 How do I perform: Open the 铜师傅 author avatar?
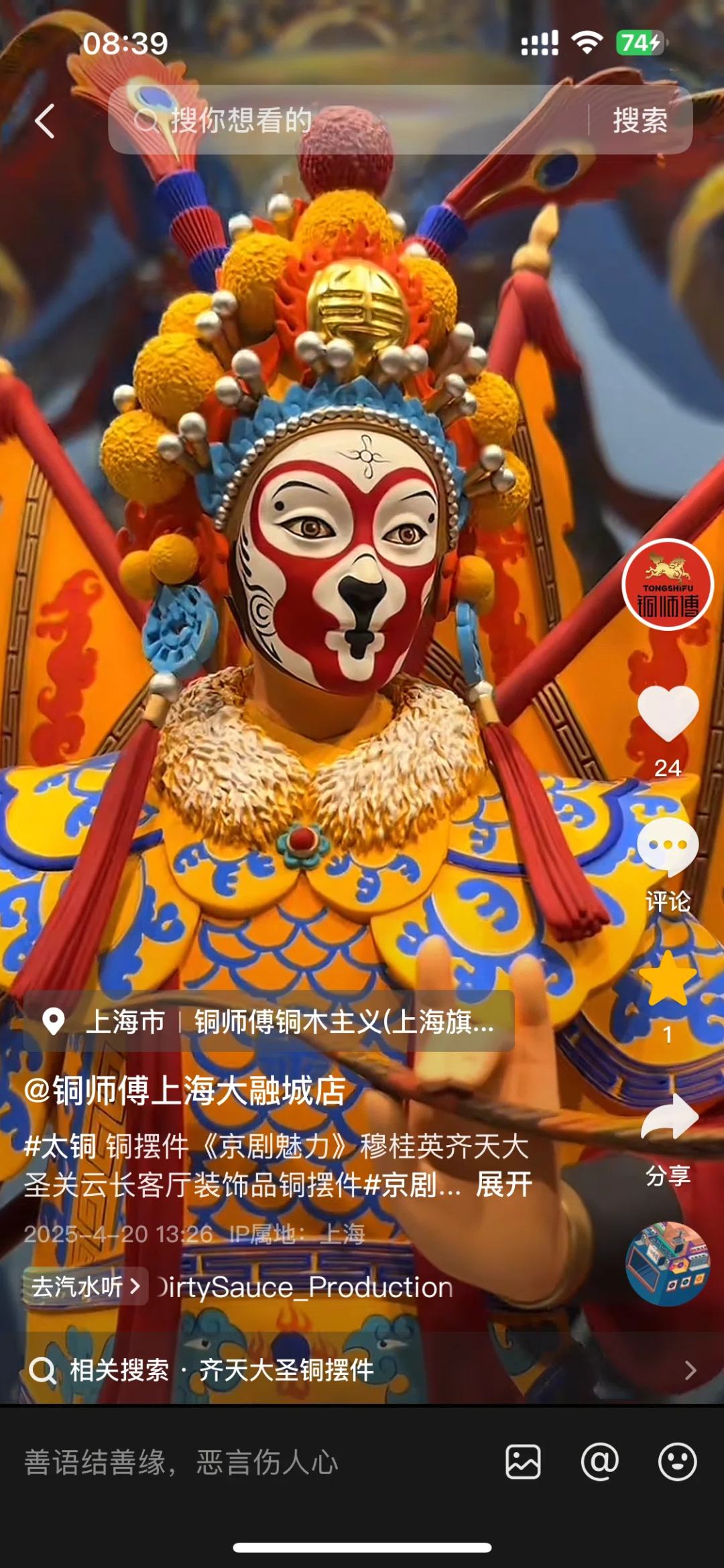click(667, 585)
